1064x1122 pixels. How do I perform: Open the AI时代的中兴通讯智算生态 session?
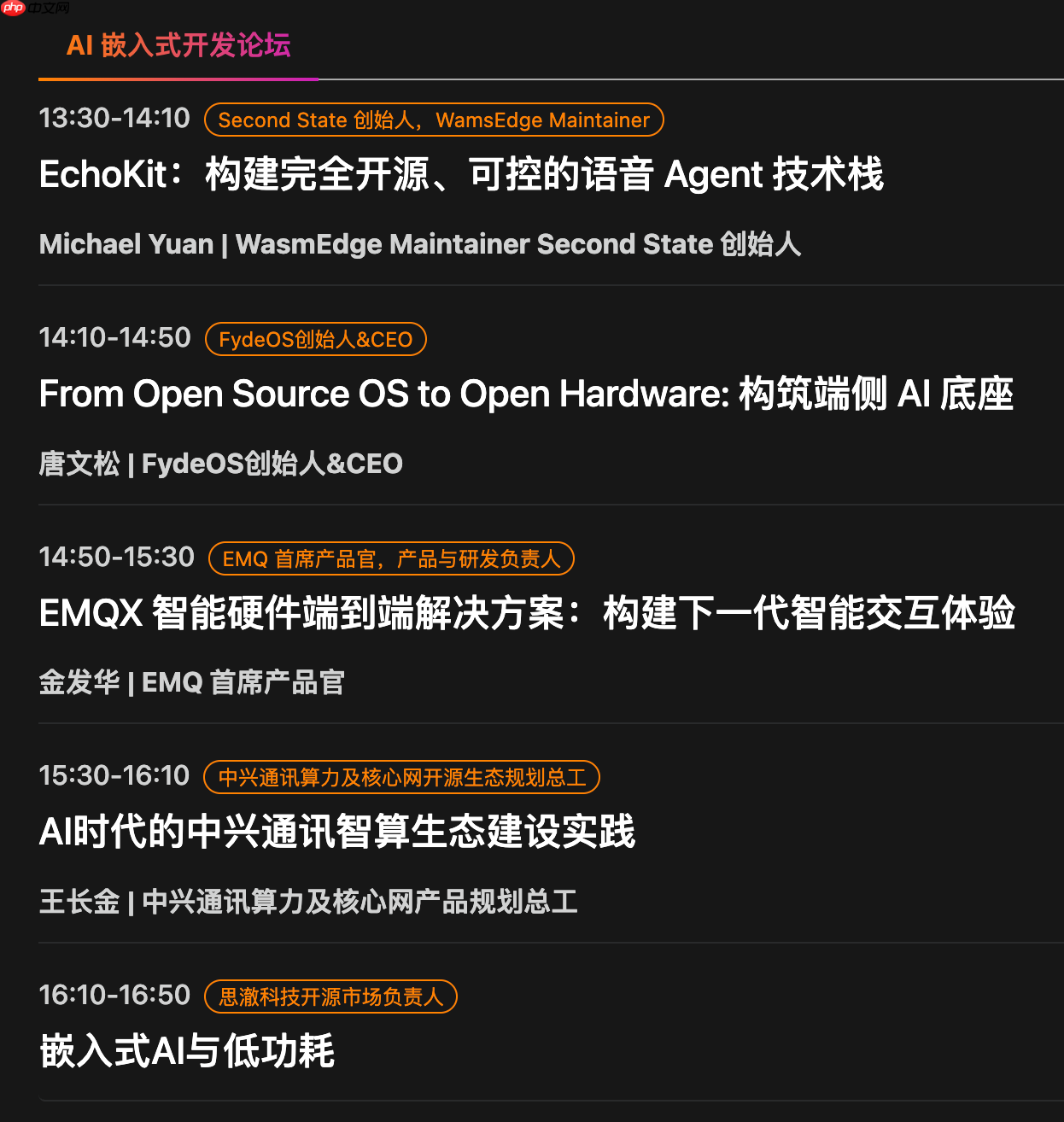click(337, 832)
